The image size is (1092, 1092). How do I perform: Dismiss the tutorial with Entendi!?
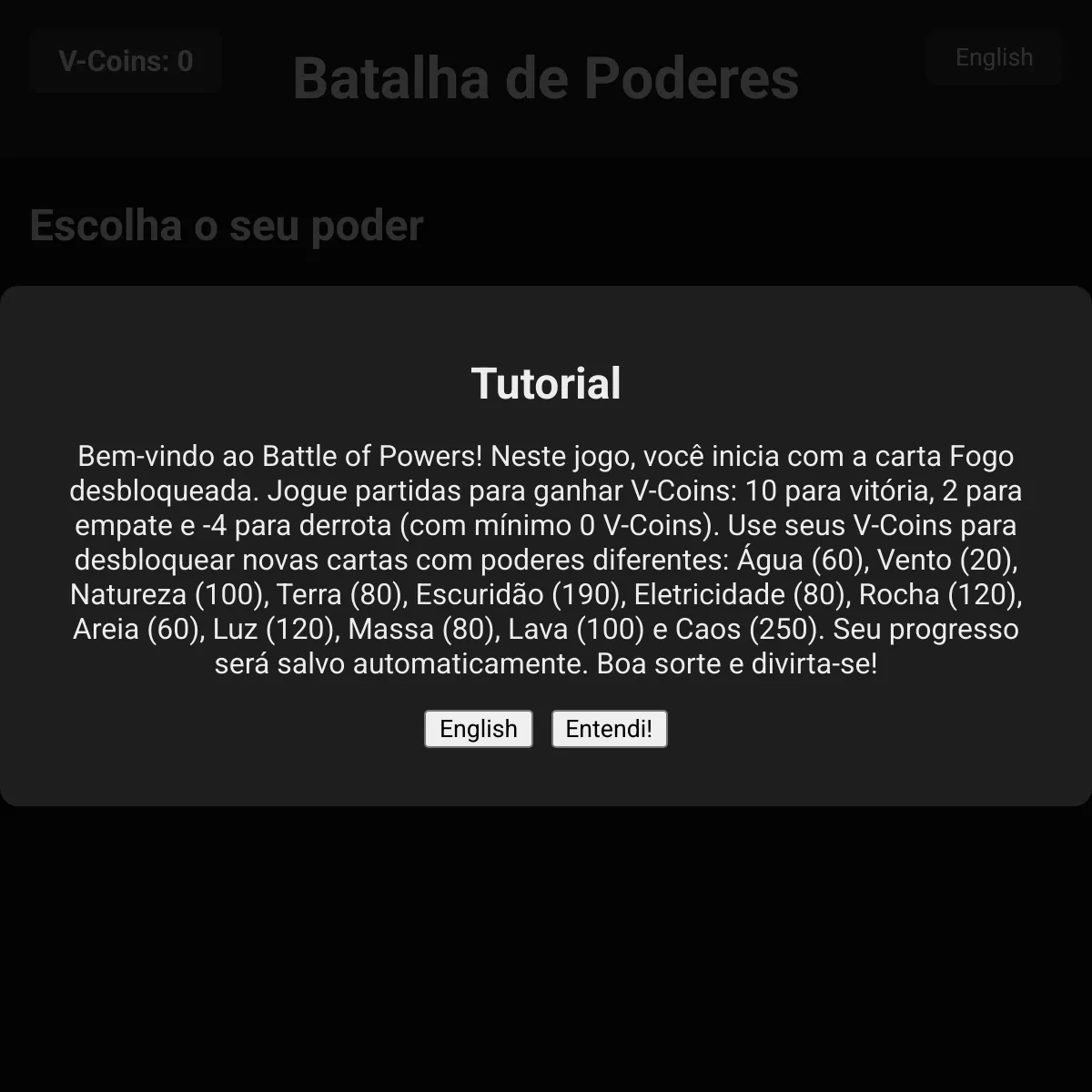[609, 729]
